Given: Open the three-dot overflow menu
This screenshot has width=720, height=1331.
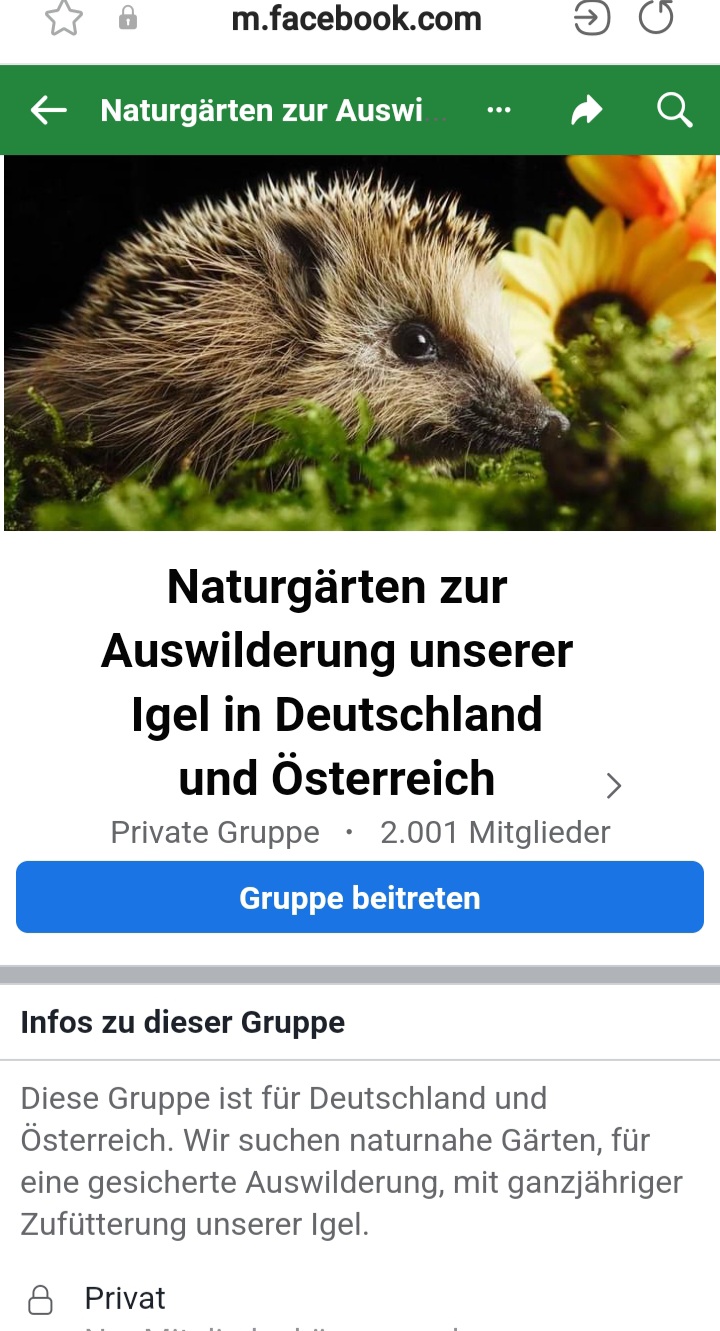Looking at the screenshot, I should coord(499,111).
